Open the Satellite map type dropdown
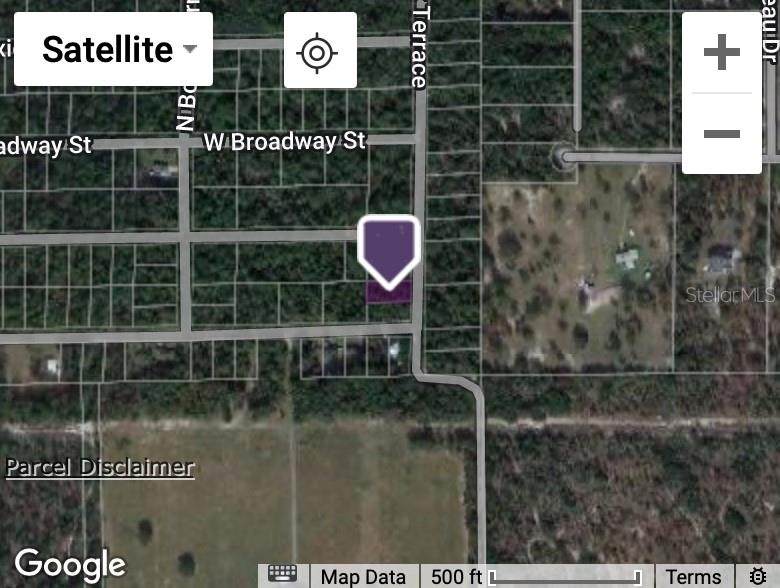Viewport: 780px width, 588px height. coord(113,49)
